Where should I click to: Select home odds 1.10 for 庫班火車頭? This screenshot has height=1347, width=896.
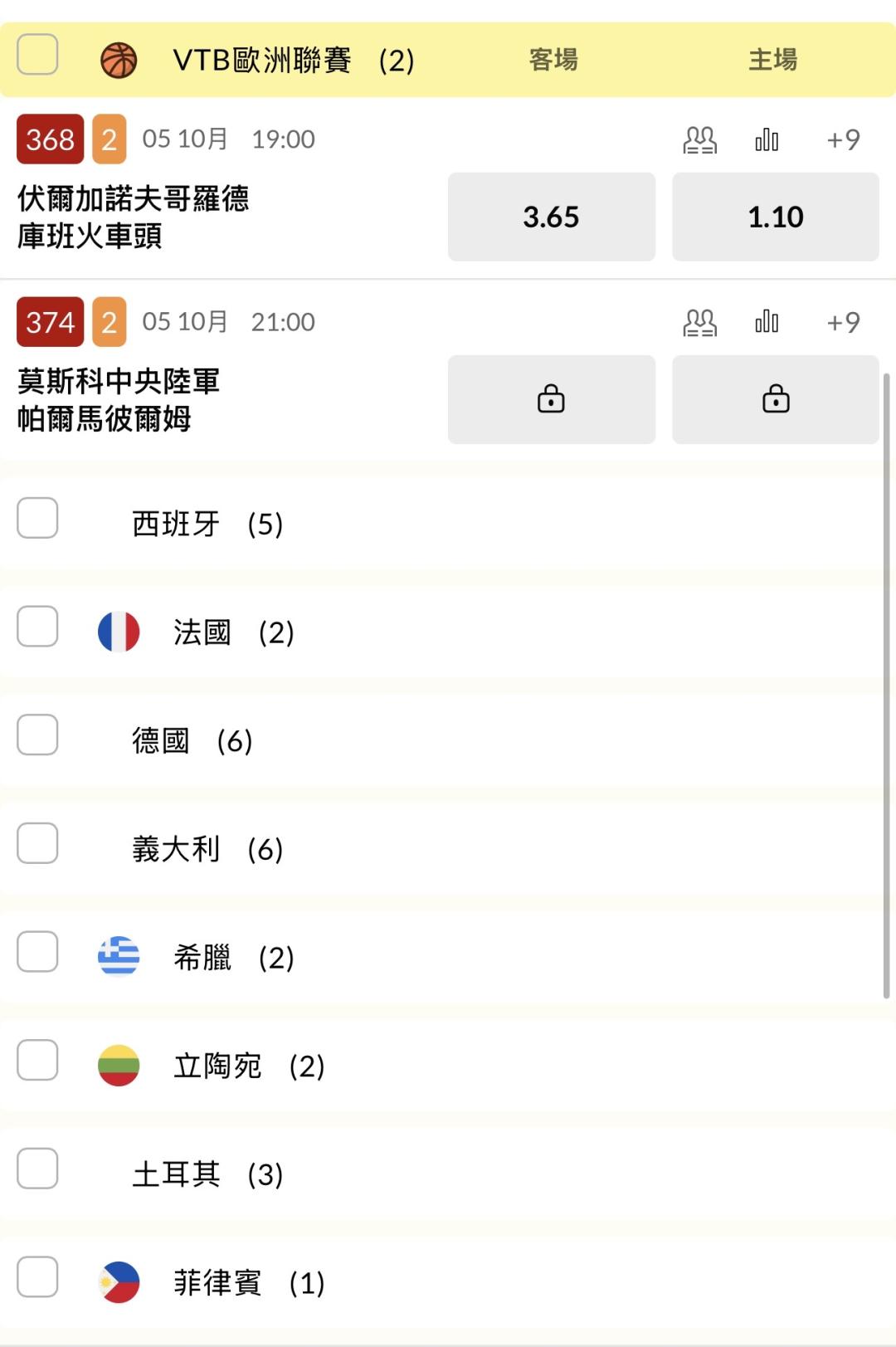775,217
